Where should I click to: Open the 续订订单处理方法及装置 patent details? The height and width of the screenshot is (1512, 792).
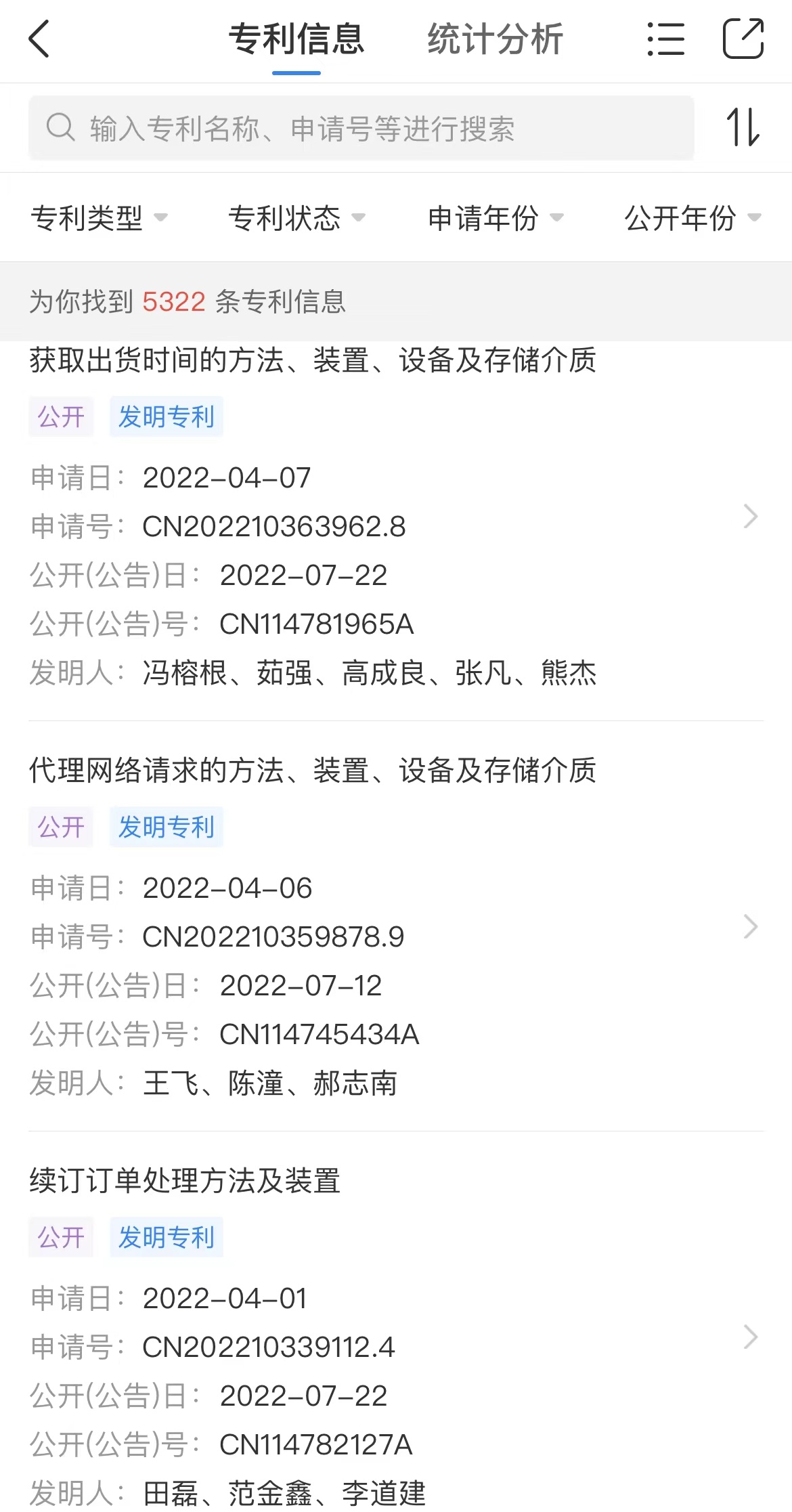tap(185, 1181)
